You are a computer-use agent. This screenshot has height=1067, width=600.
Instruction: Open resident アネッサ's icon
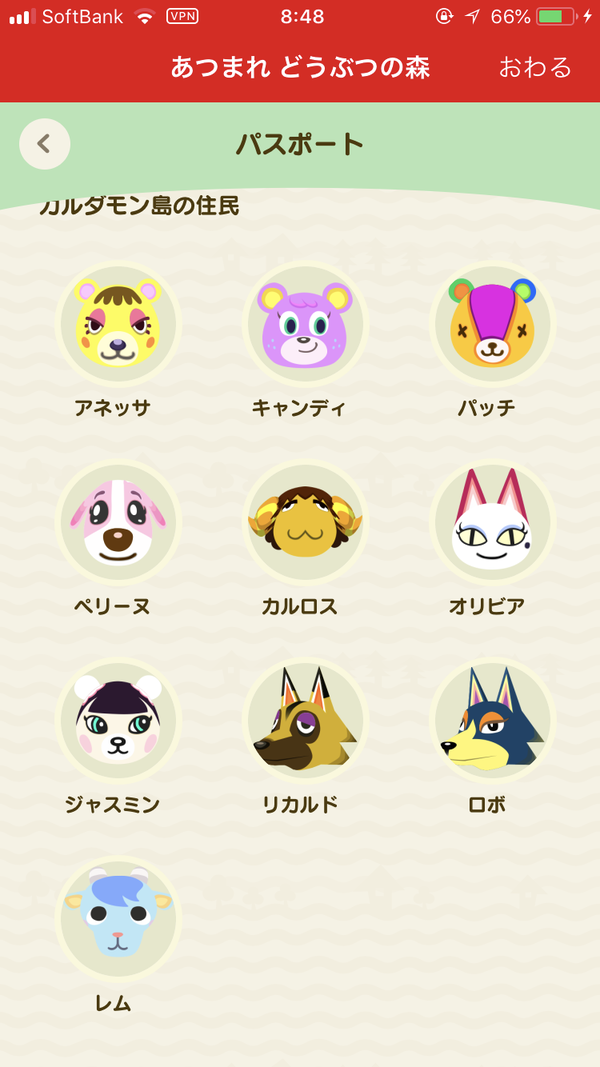[x=118, y=324]
